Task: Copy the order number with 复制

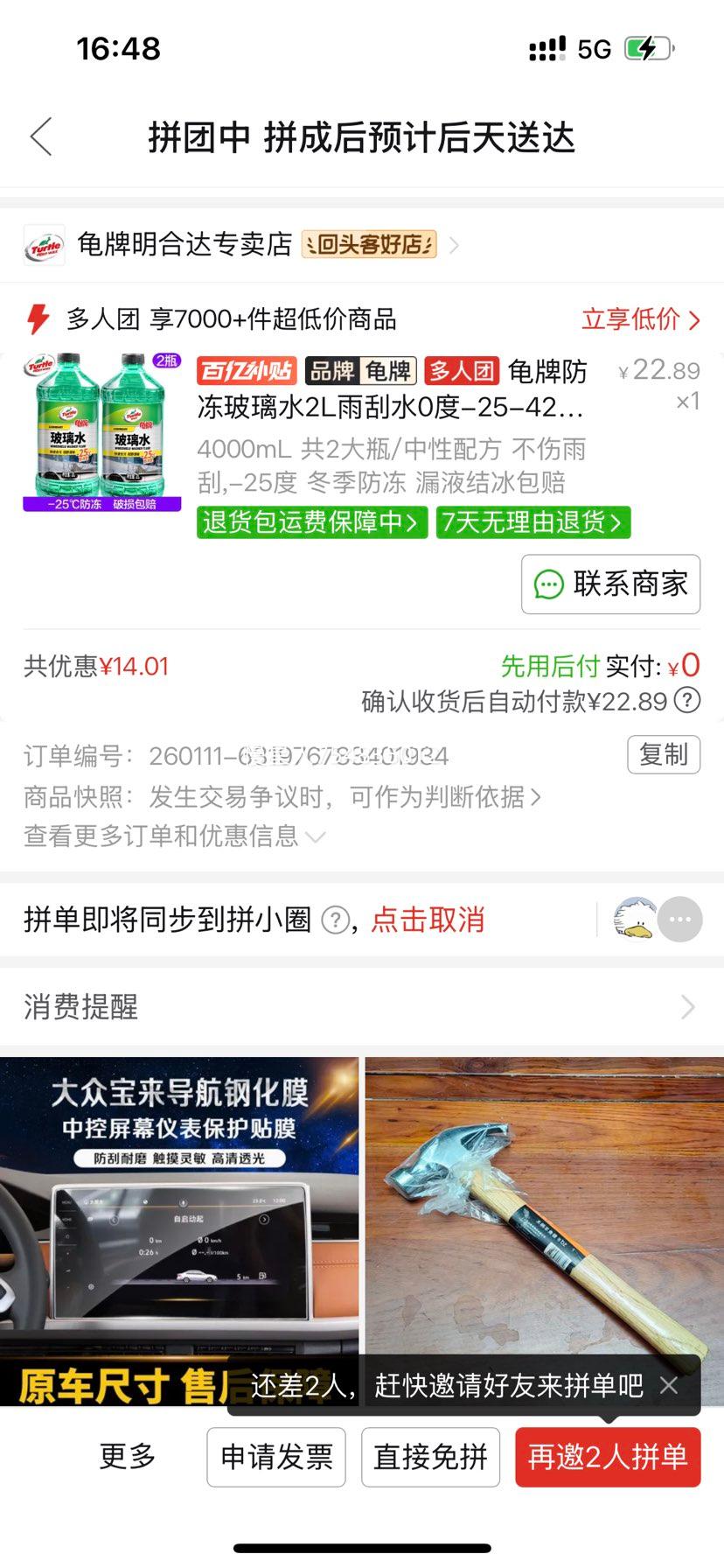Action: pos(664,754)
